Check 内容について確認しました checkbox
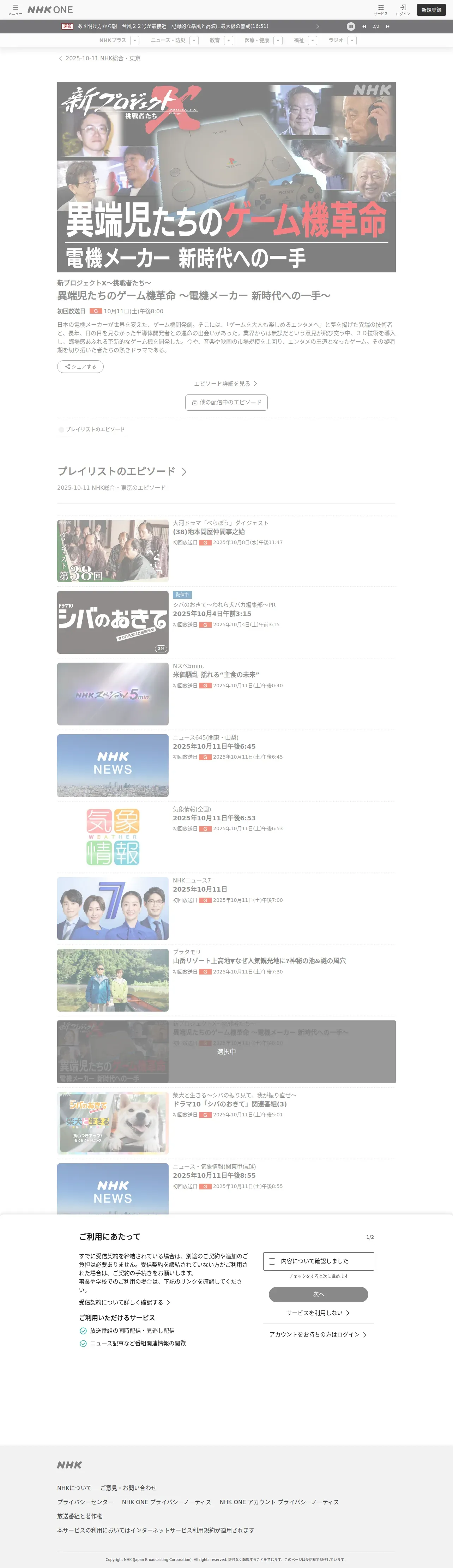This screenshot has width=453, height=1568. (272, 1261)
